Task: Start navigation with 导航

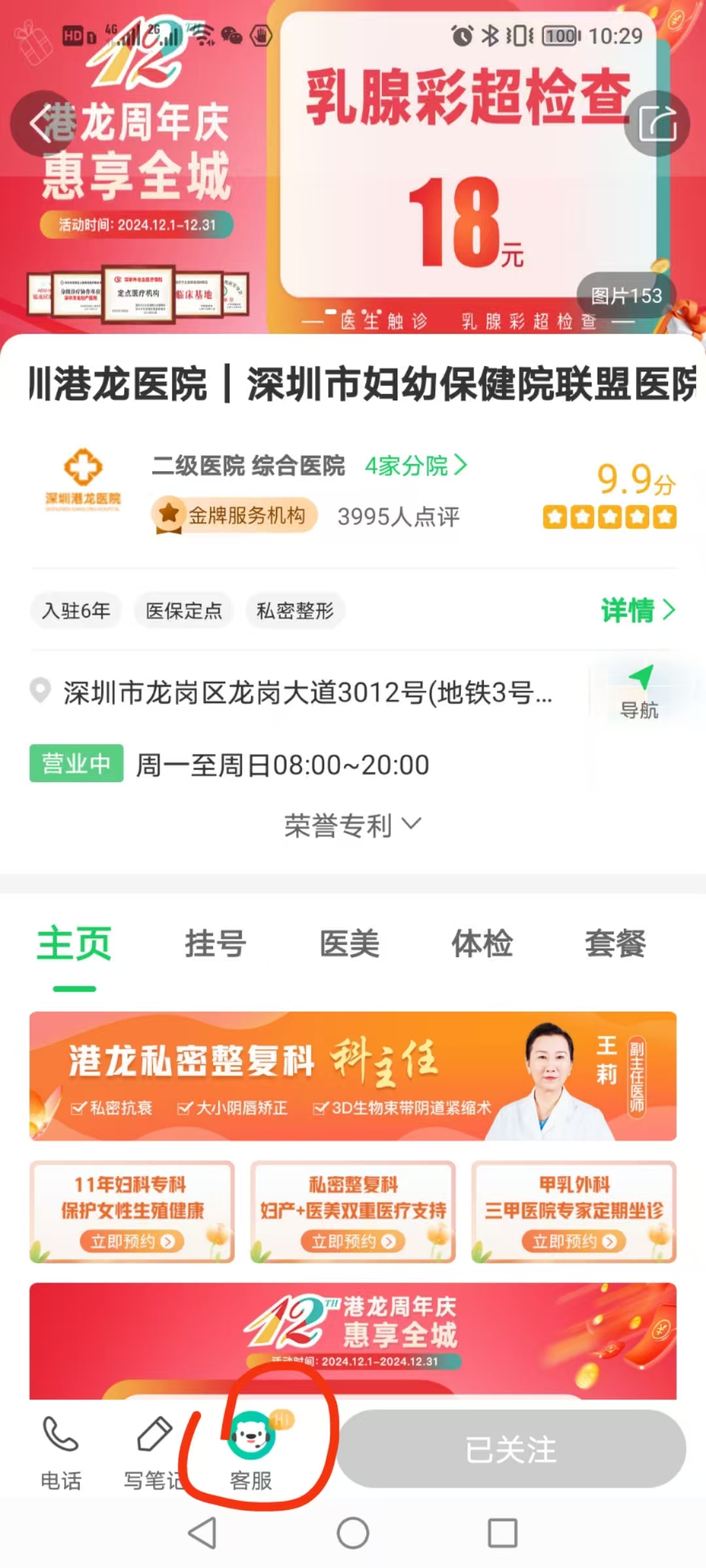Action: pos(639,692)
